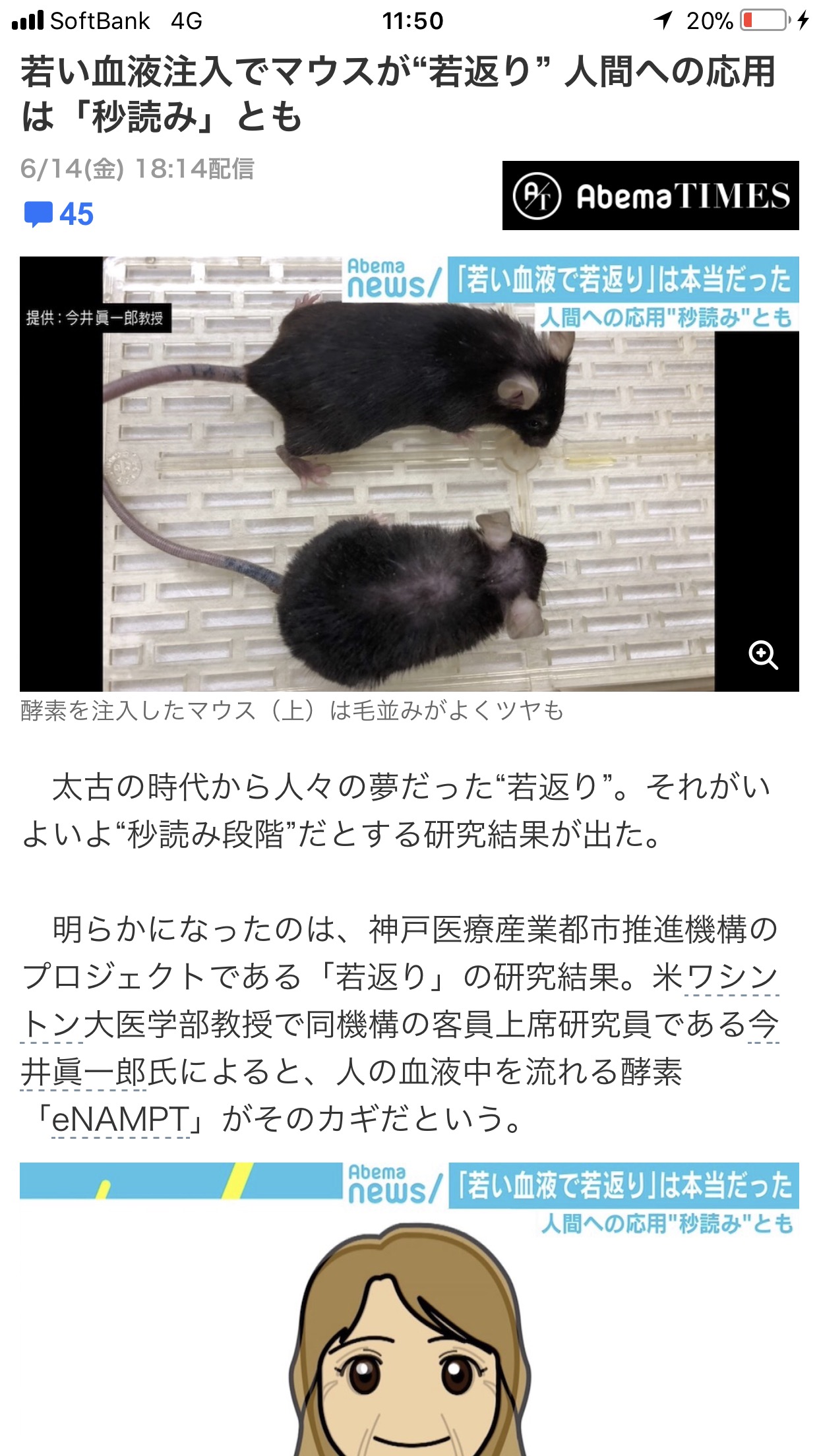Open the 米ワシントン大 keyword link
Screen dimensions: 819x1456
pos(732,978)
